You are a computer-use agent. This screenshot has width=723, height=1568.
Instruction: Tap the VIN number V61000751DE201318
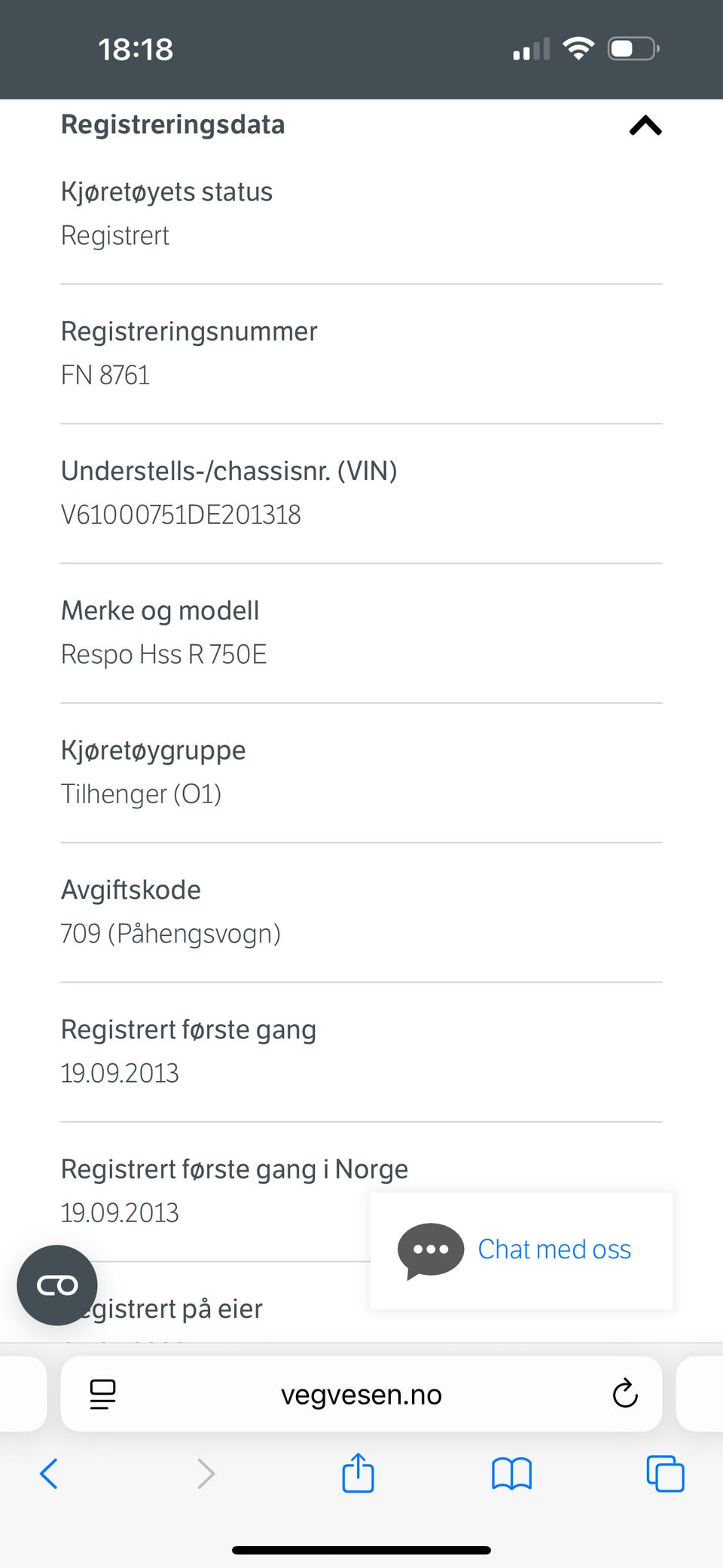[x=181, y=514]
